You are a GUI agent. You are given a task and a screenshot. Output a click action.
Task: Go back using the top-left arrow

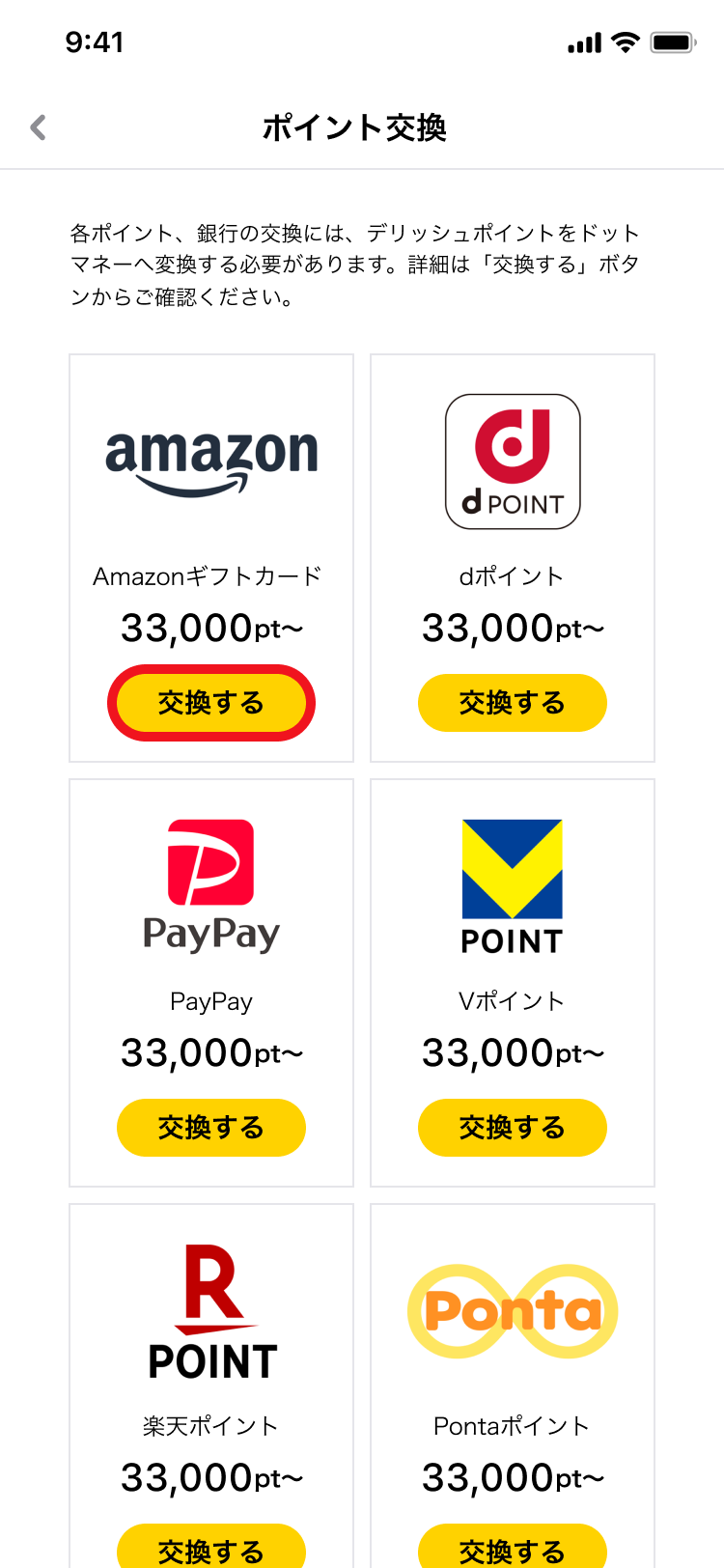click(x=39, y=127)
